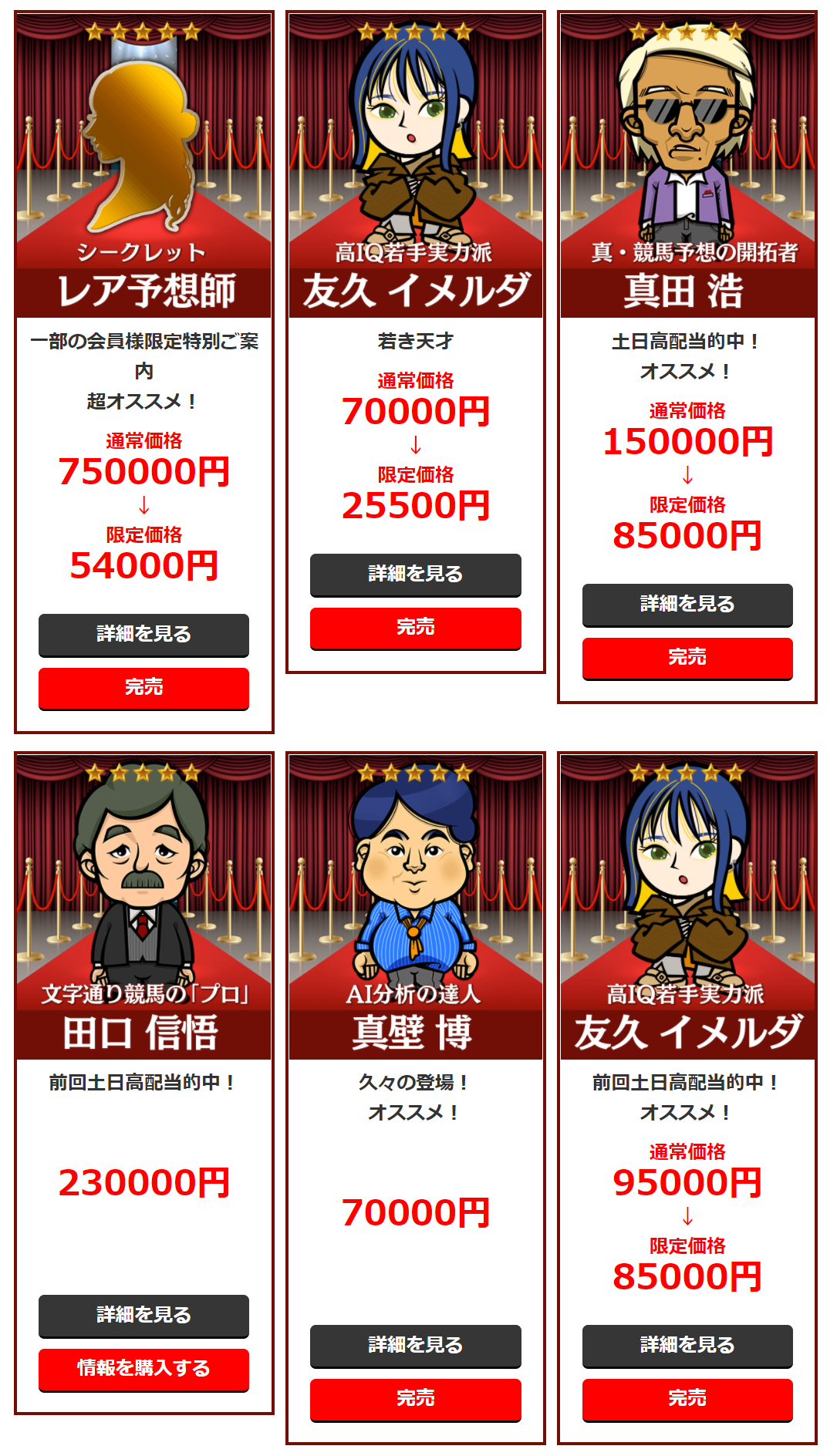Tap 完売 under 友久 イメルダ's 25500円 plan
This screenshot has height=1456, width=837.
point(415,628)
